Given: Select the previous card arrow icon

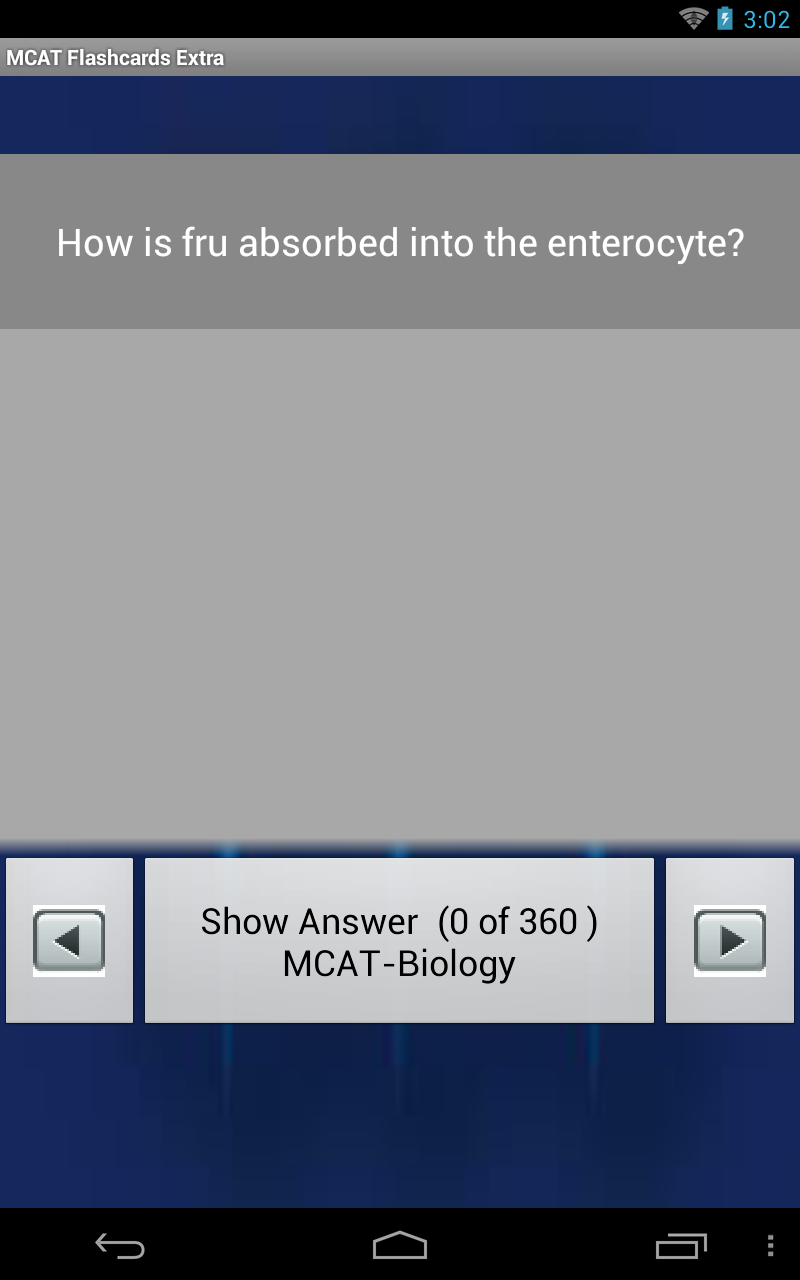Looking at the screenshot, I should [68, 939].
